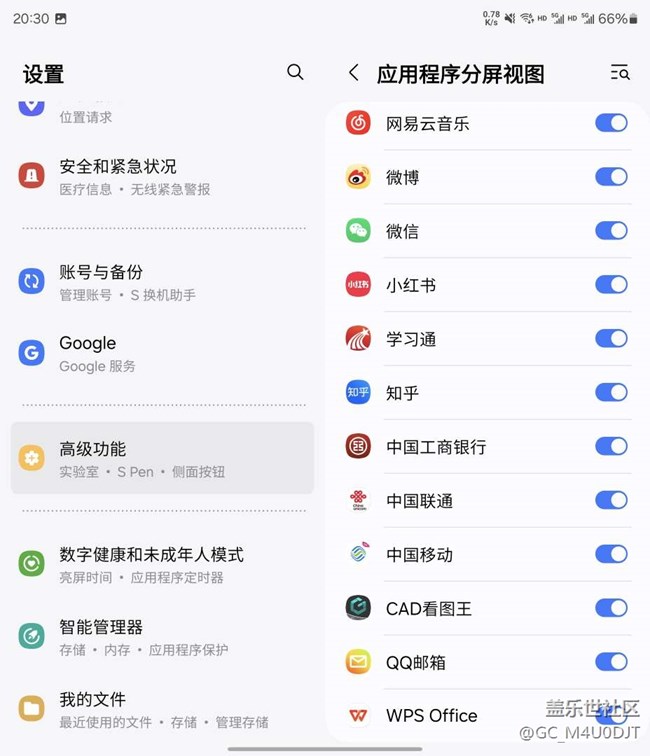Disable split view for 微博
The width and height of the screenshot is (650, 756).
[x=611, y=177]
